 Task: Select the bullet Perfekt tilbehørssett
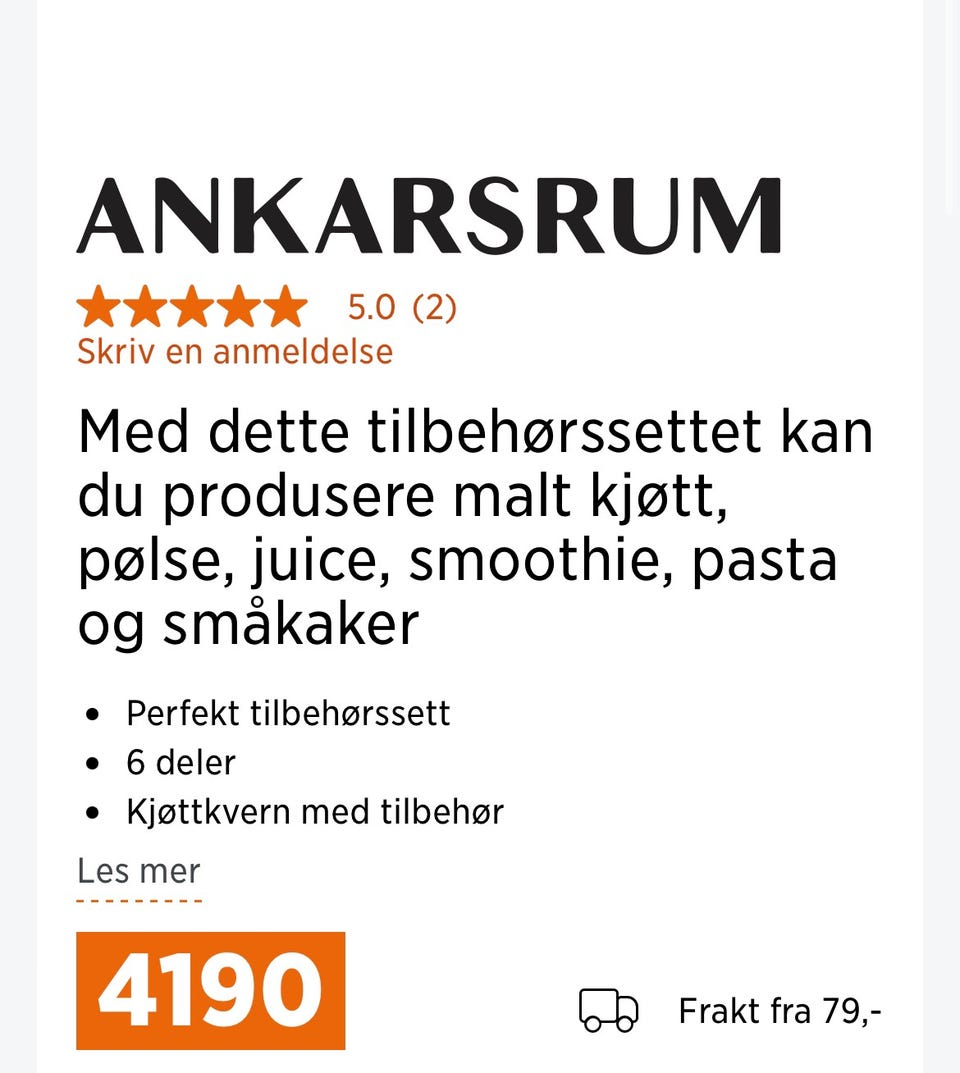tap(288, 713)
